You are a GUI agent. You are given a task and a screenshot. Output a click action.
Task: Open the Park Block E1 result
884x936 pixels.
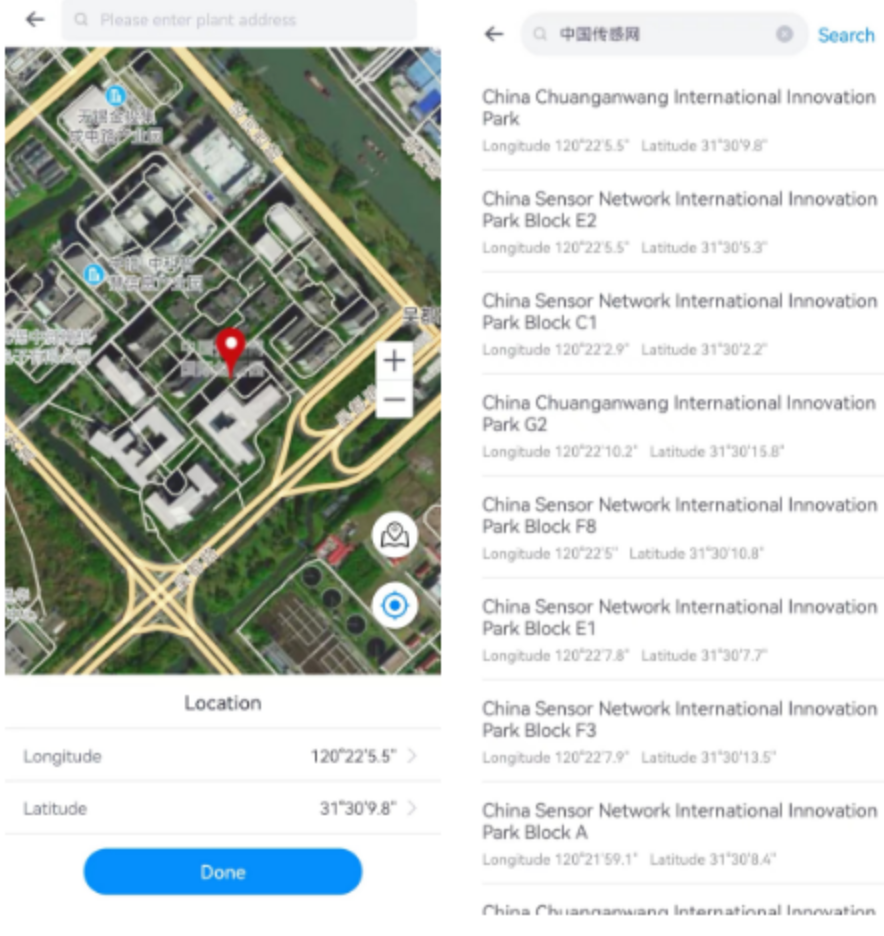[x=680, y=629]
